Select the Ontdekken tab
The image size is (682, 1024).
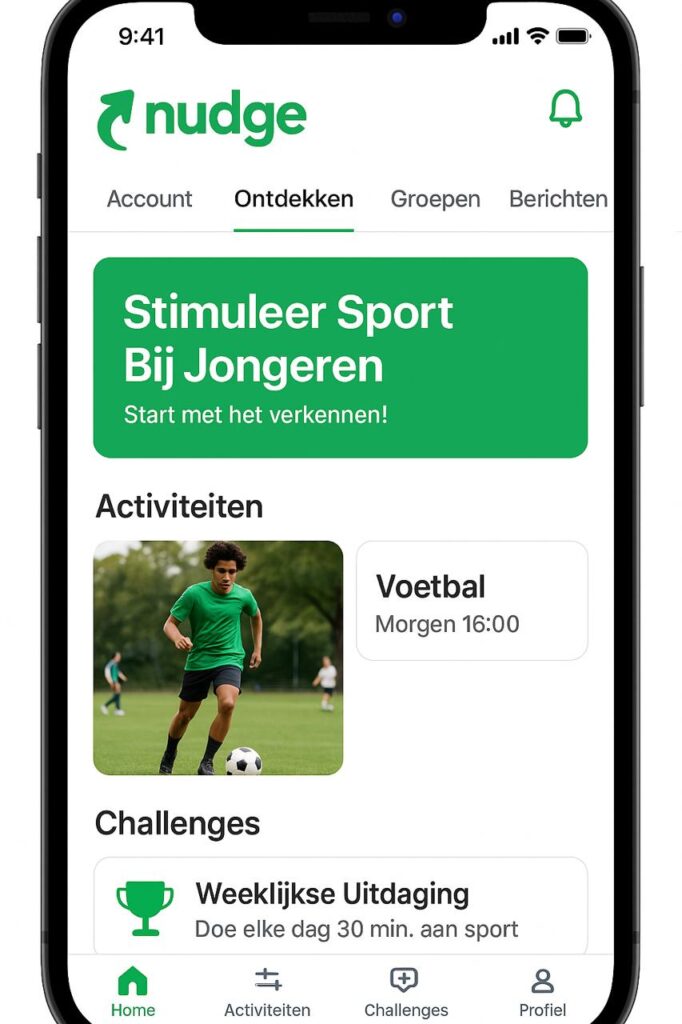(293, 199)
